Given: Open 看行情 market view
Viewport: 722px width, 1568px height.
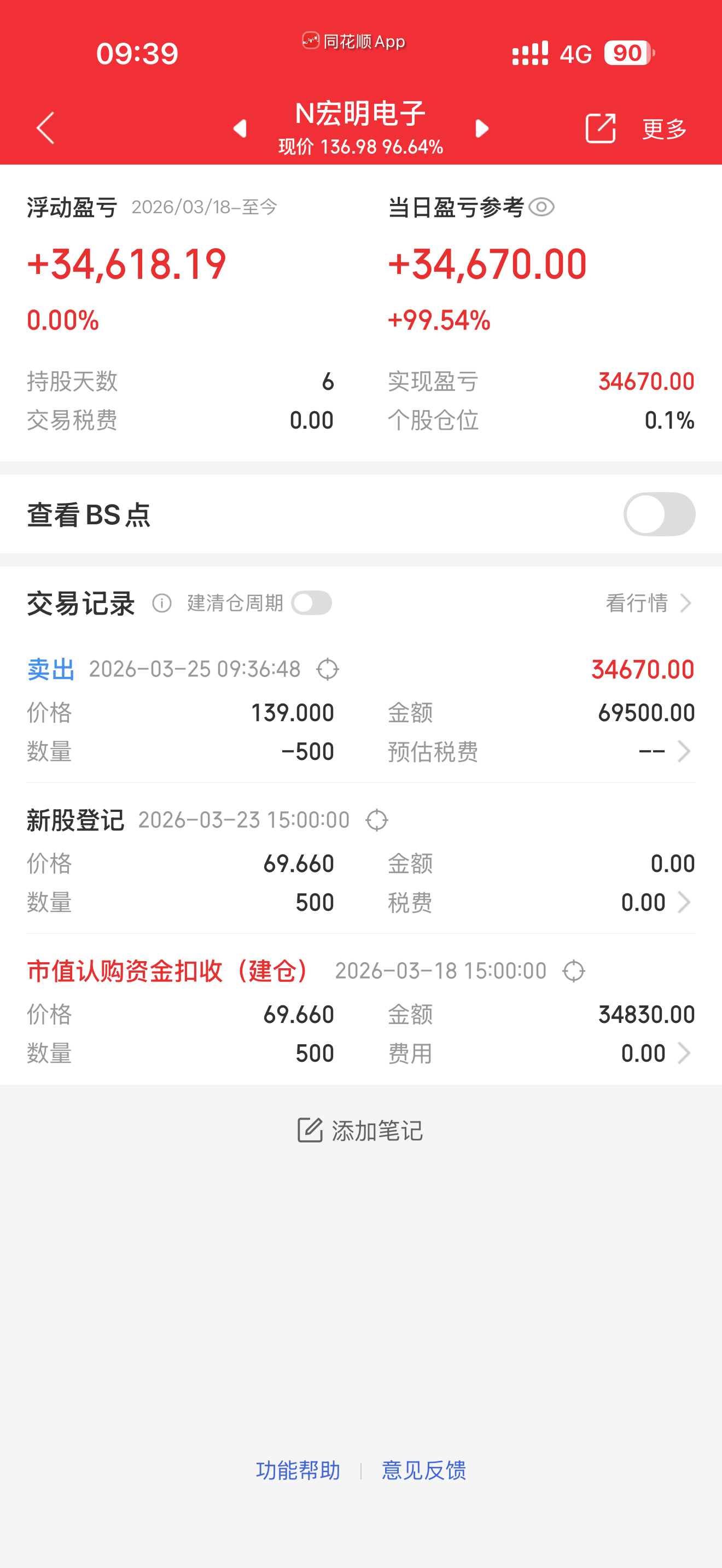Looking at the screenshot, I should [x=649, y=603].
